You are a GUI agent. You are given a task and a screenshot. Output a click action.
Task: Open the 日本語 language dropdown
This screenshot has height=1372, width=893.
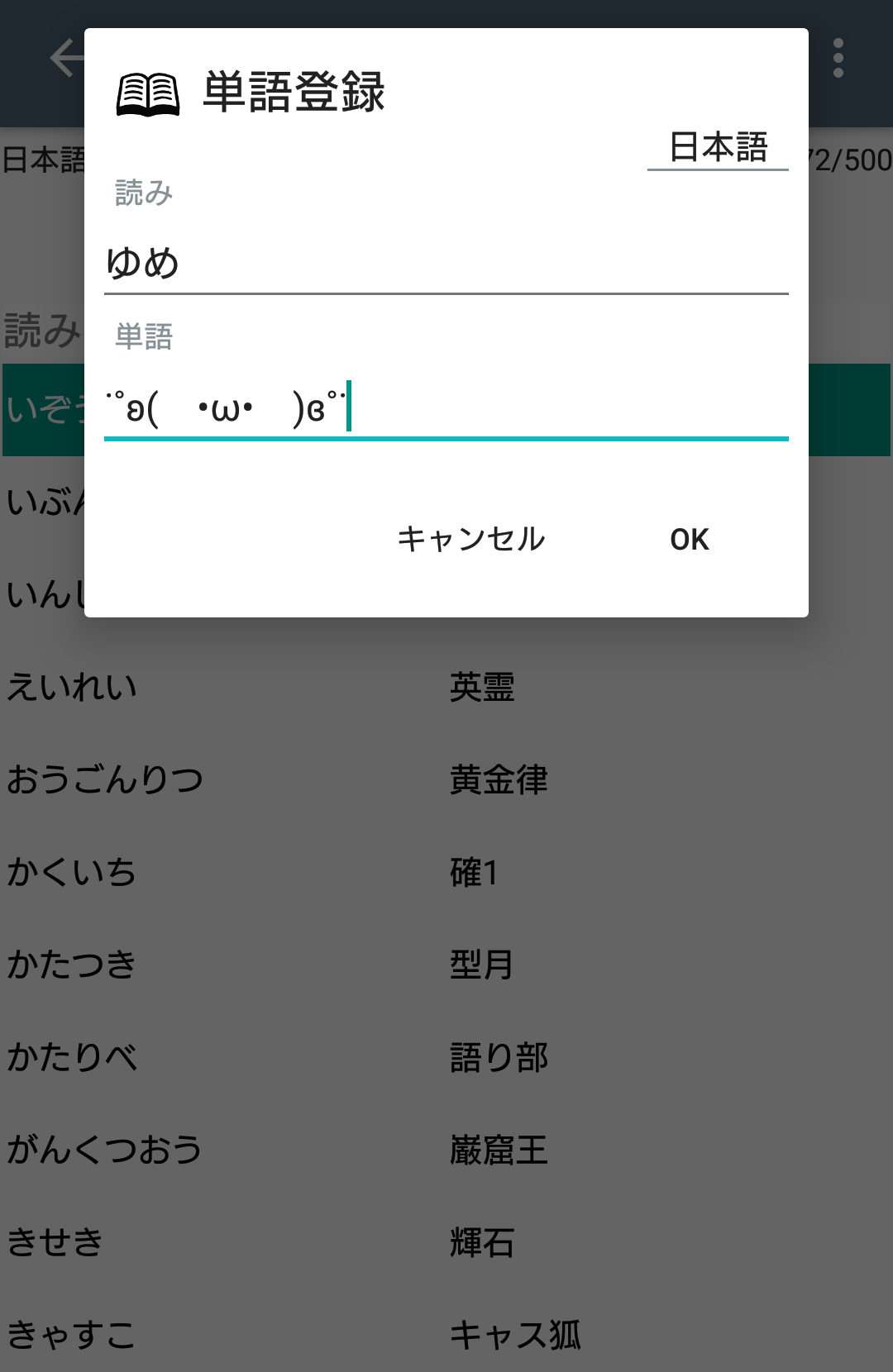[718, 147]
